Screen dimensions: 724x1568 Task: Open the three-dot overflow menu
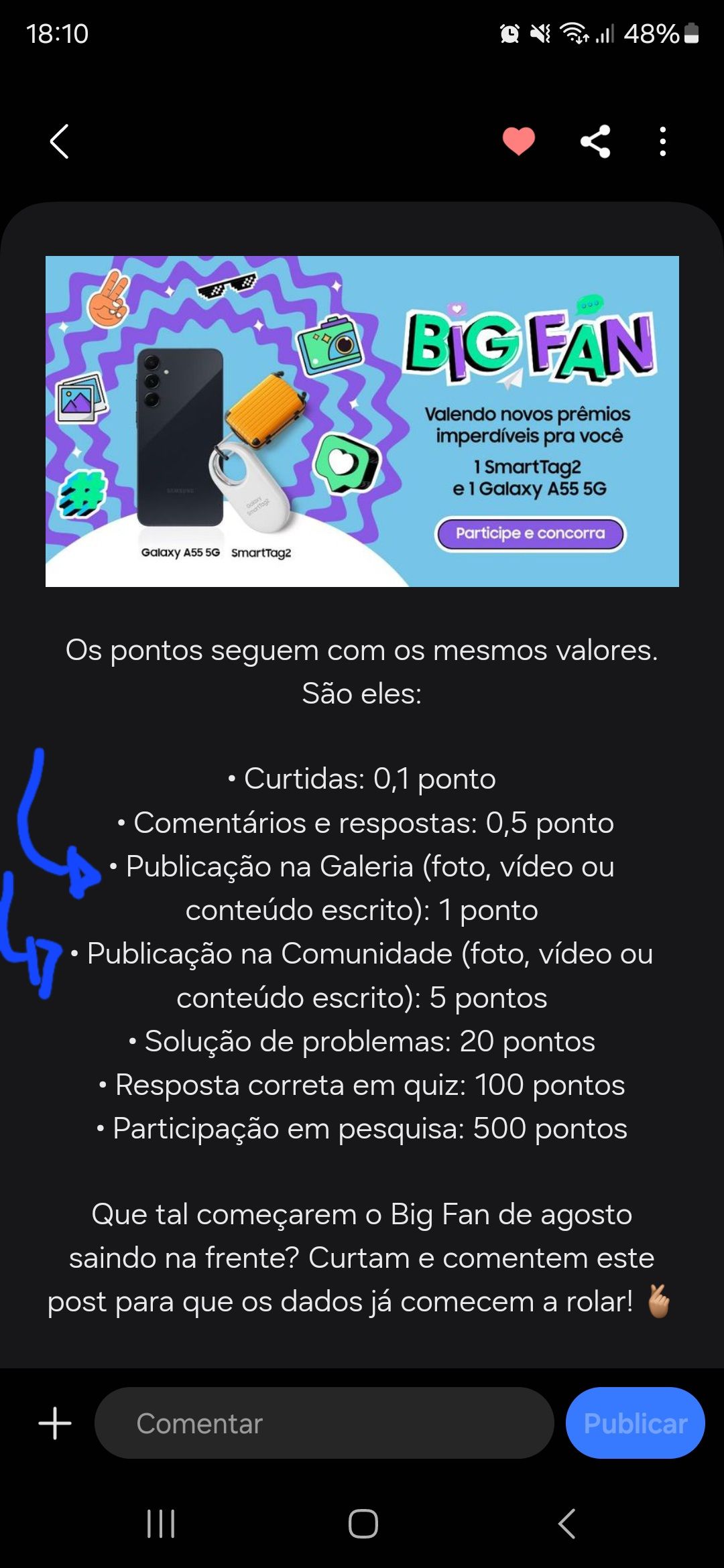pos(662,141)
